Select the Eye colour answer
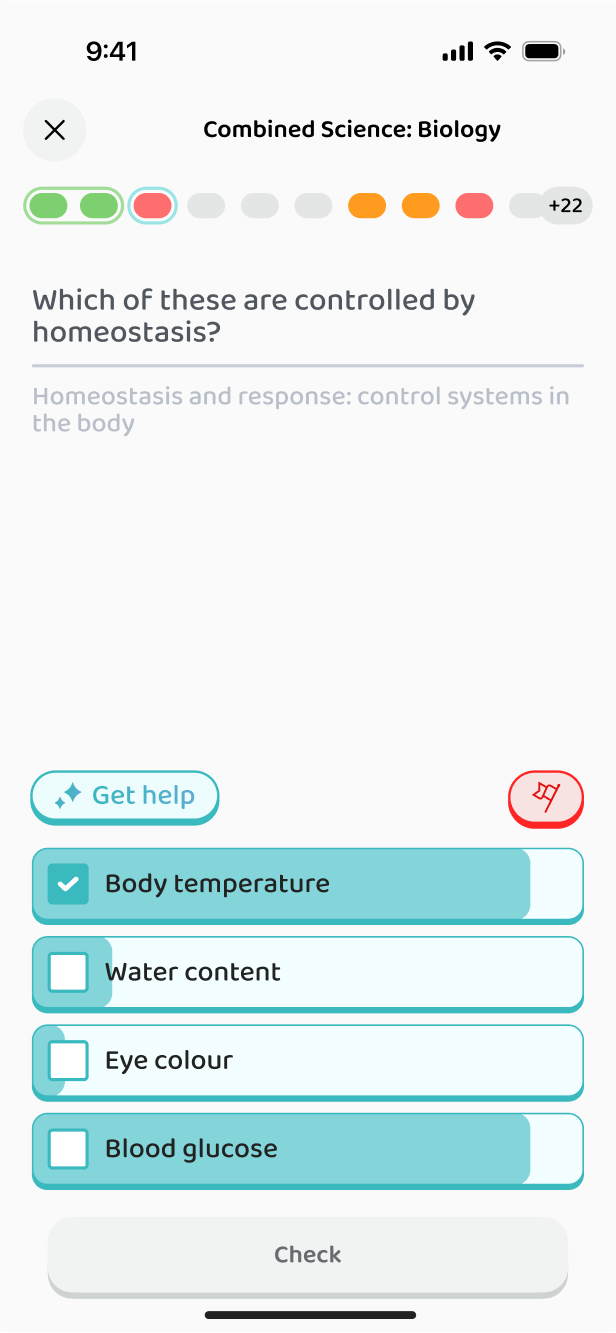This screenshot has width=616, height=1333. tap(308, 1061)
